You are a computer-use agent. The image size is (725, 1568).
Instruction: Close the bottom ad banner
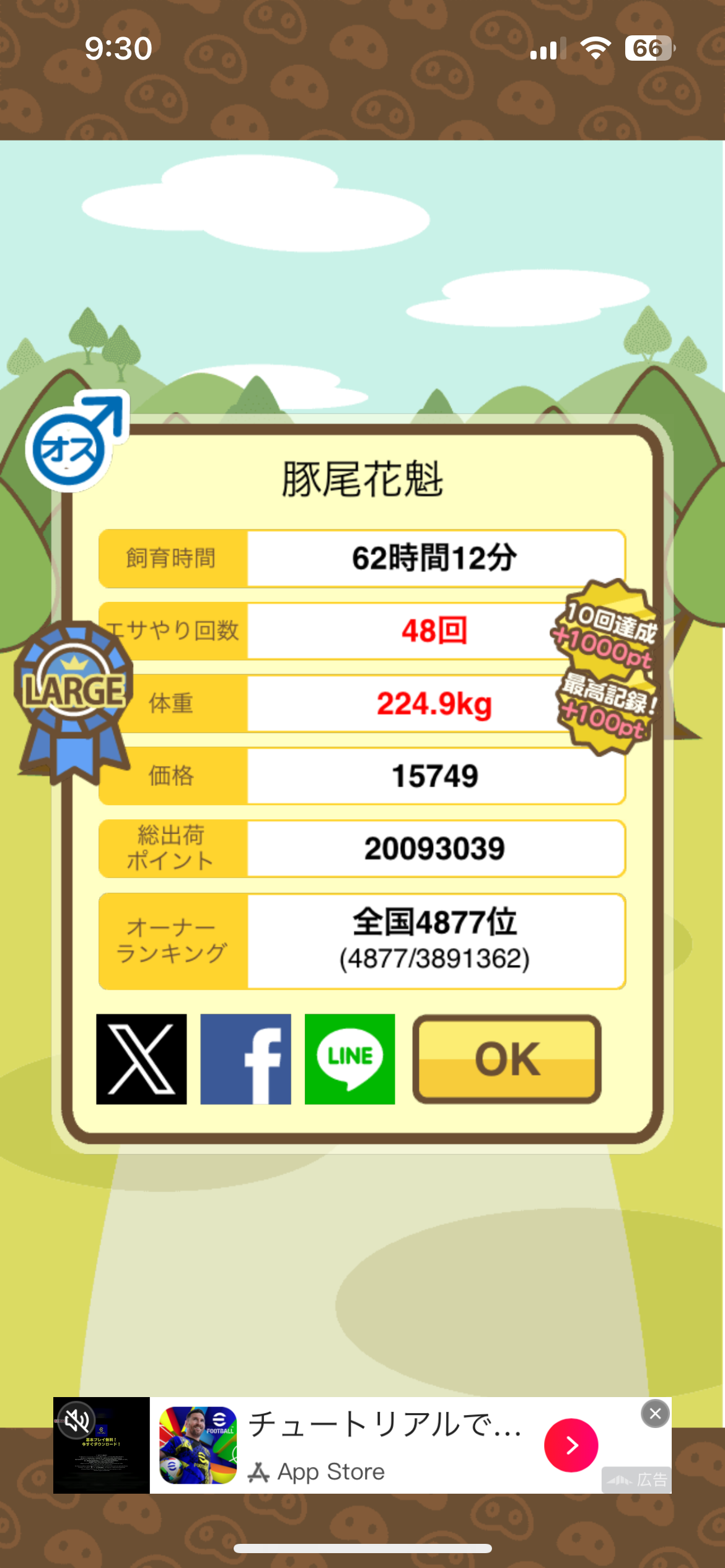pyautogui.click(x=655, y=1414)
